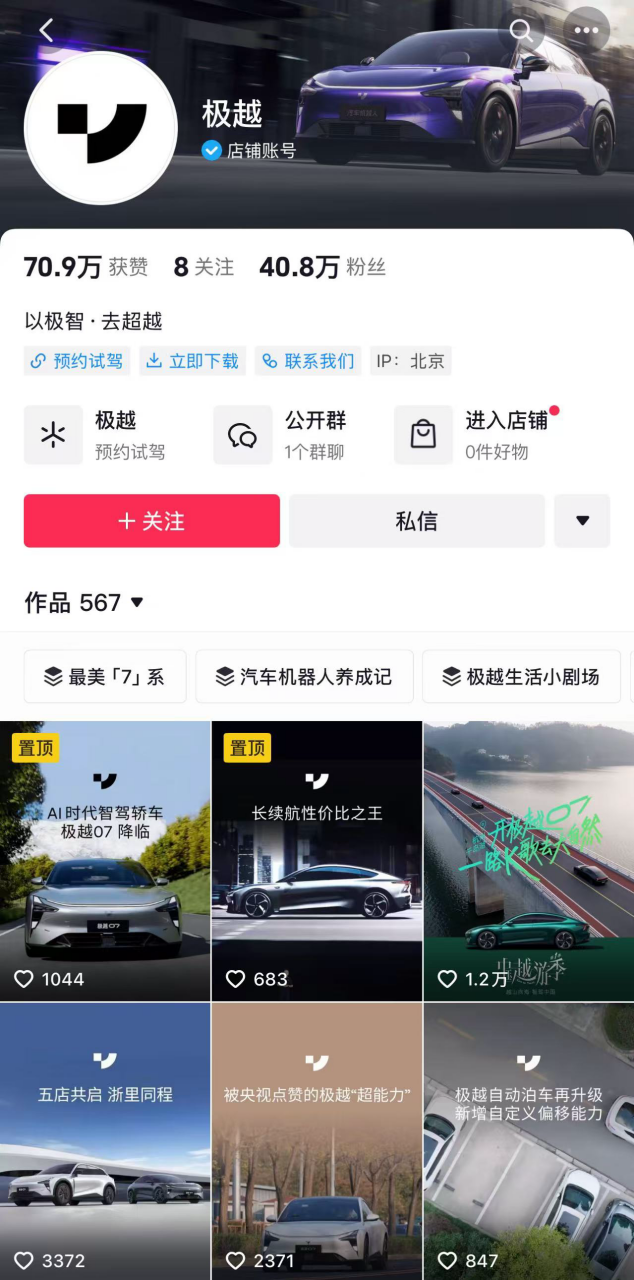Open the 联系我们 link

click(308, 361)
